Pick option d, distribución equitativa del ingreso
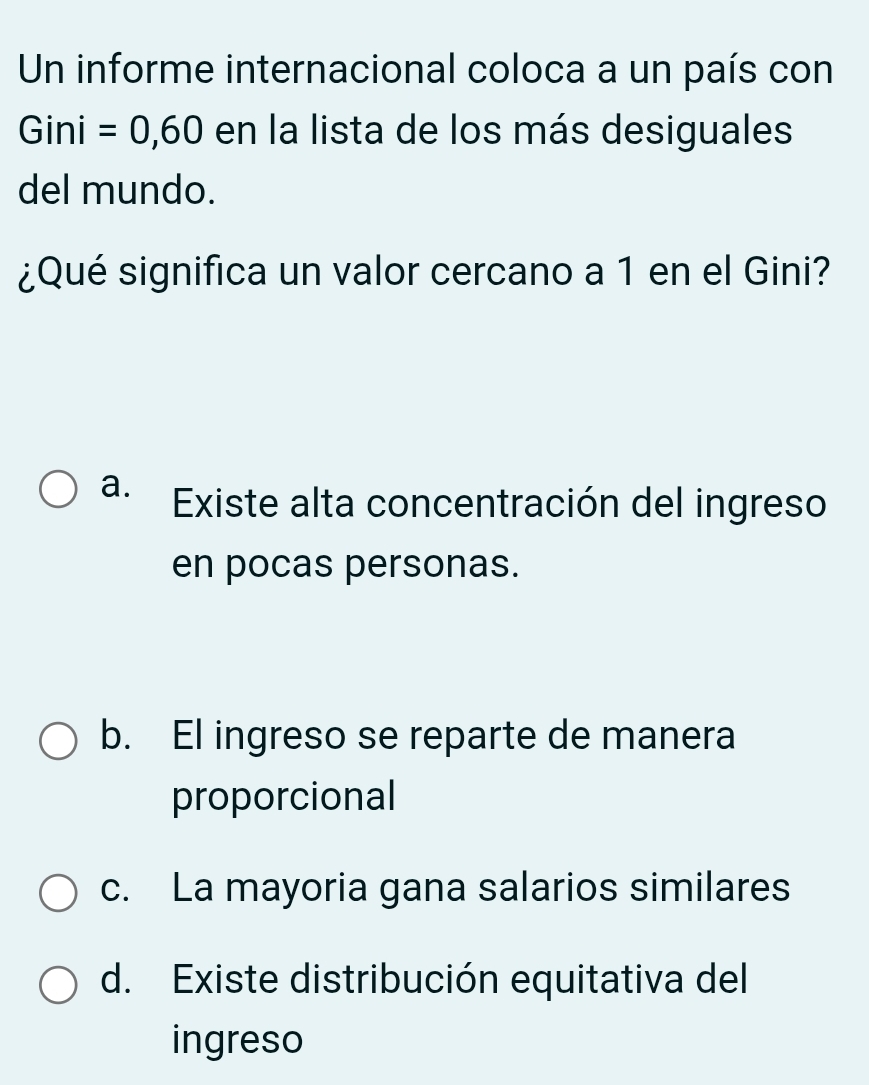The height and width of the screenshot is (1085, 869). [59, 983]
